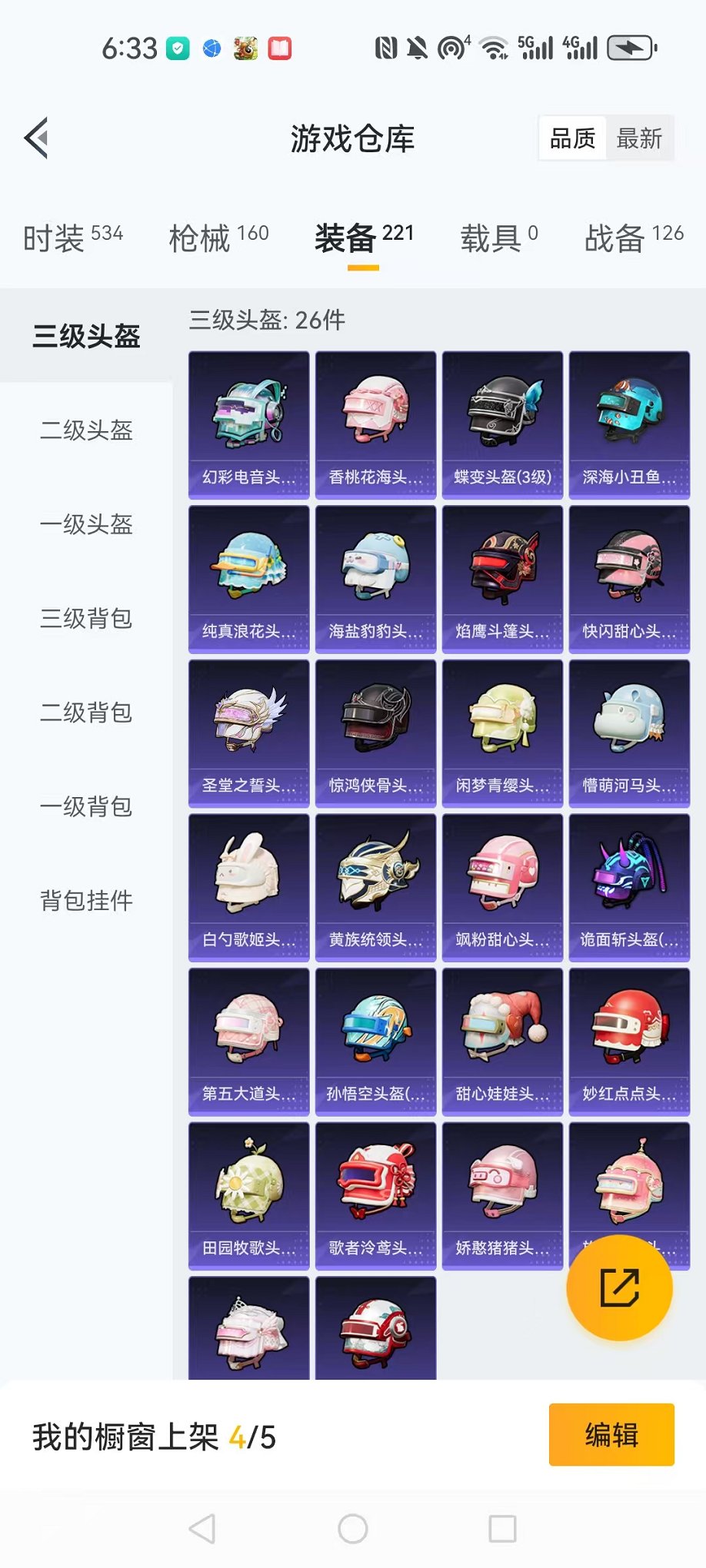This screenshot has width=706, height=1568.
Task: Open the 二级背包 category
Action: pos(86,713)
